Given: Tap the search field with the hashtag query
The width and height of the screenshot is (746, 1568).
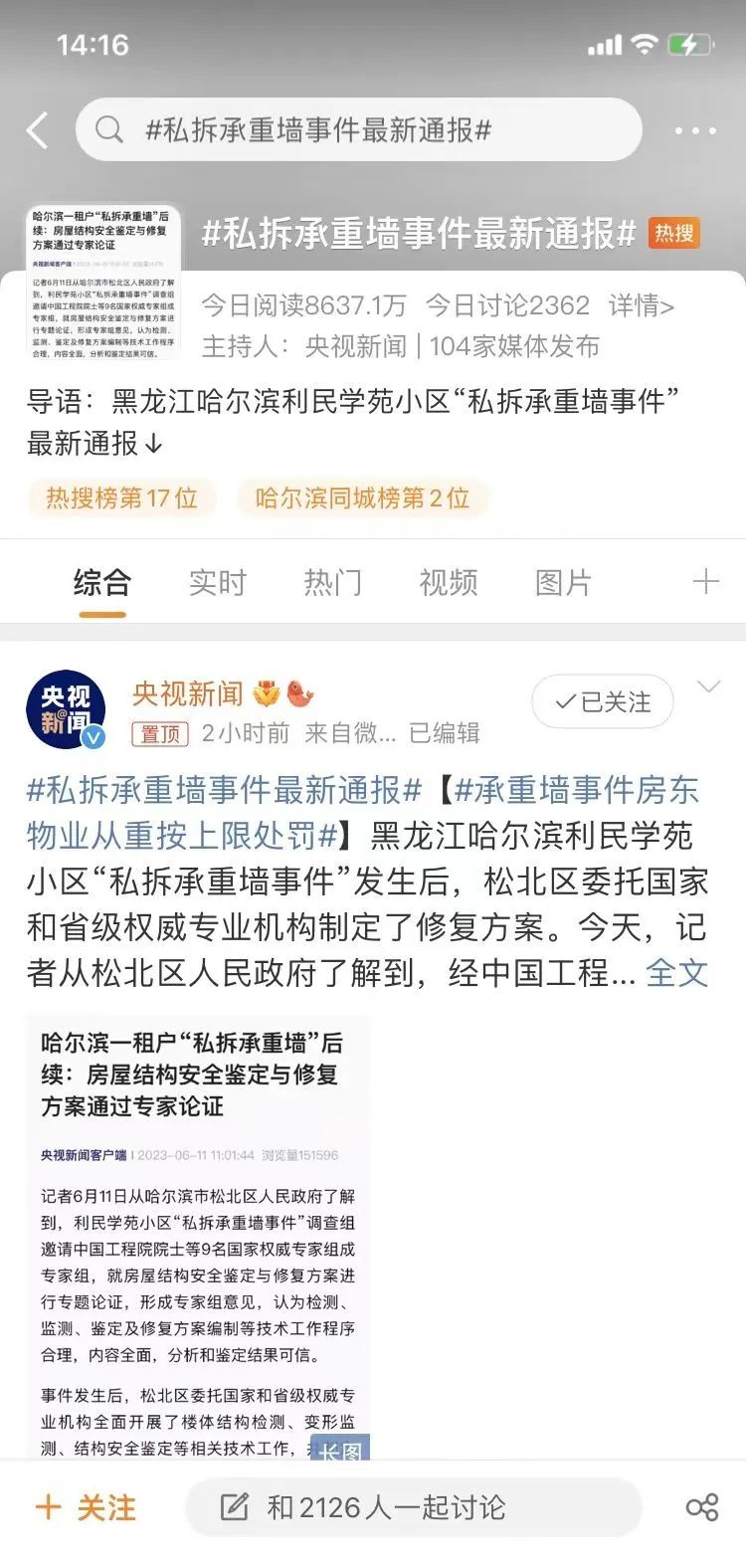Looking at the screenshot, I should (x=358, y=130).
